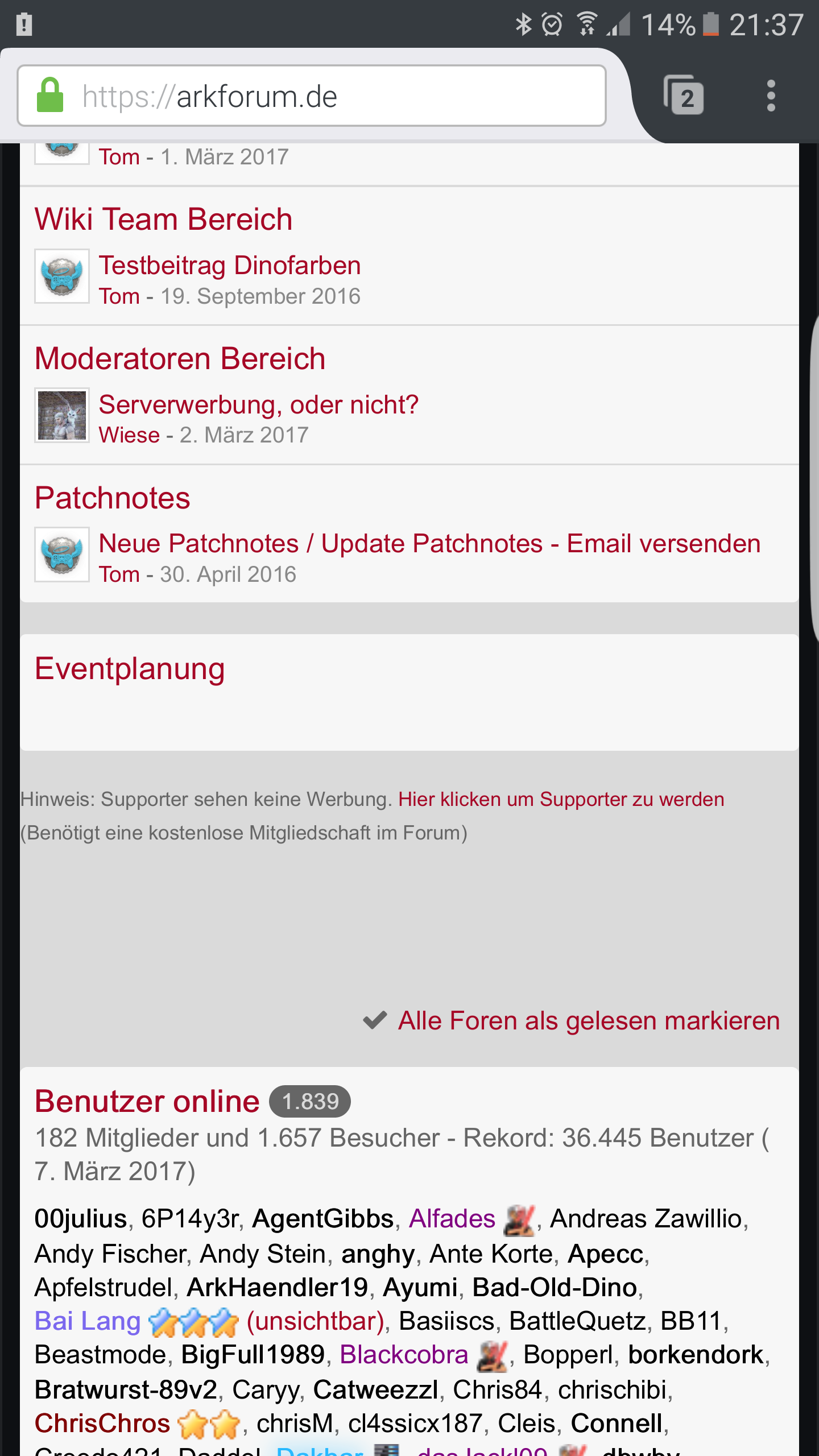The image size is (819, 1456).
Task: Open the Eventplanung forum
Action: pyautogui.click(x=130, y=669)
